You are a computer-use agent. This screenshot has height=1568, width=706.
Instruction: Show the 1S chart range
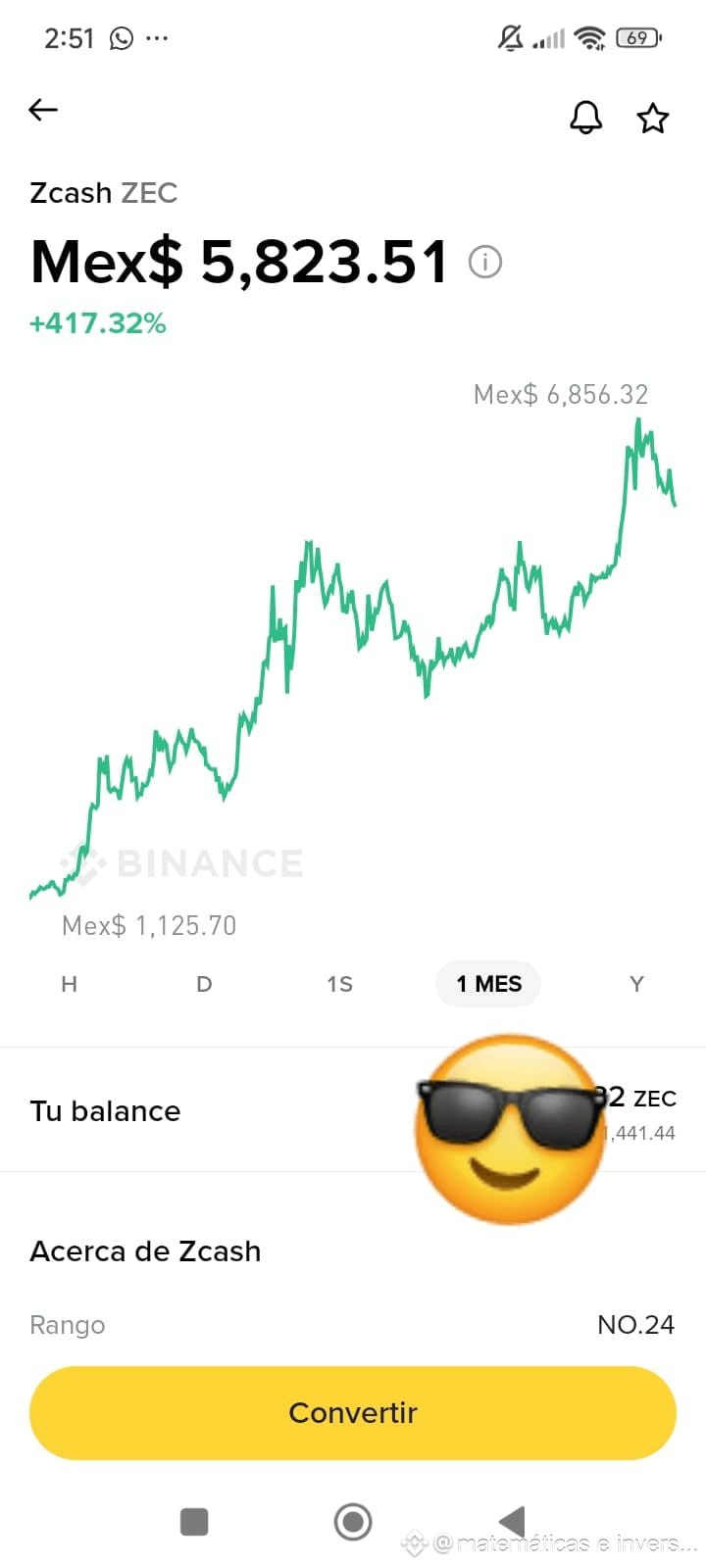tap(339, 984)
